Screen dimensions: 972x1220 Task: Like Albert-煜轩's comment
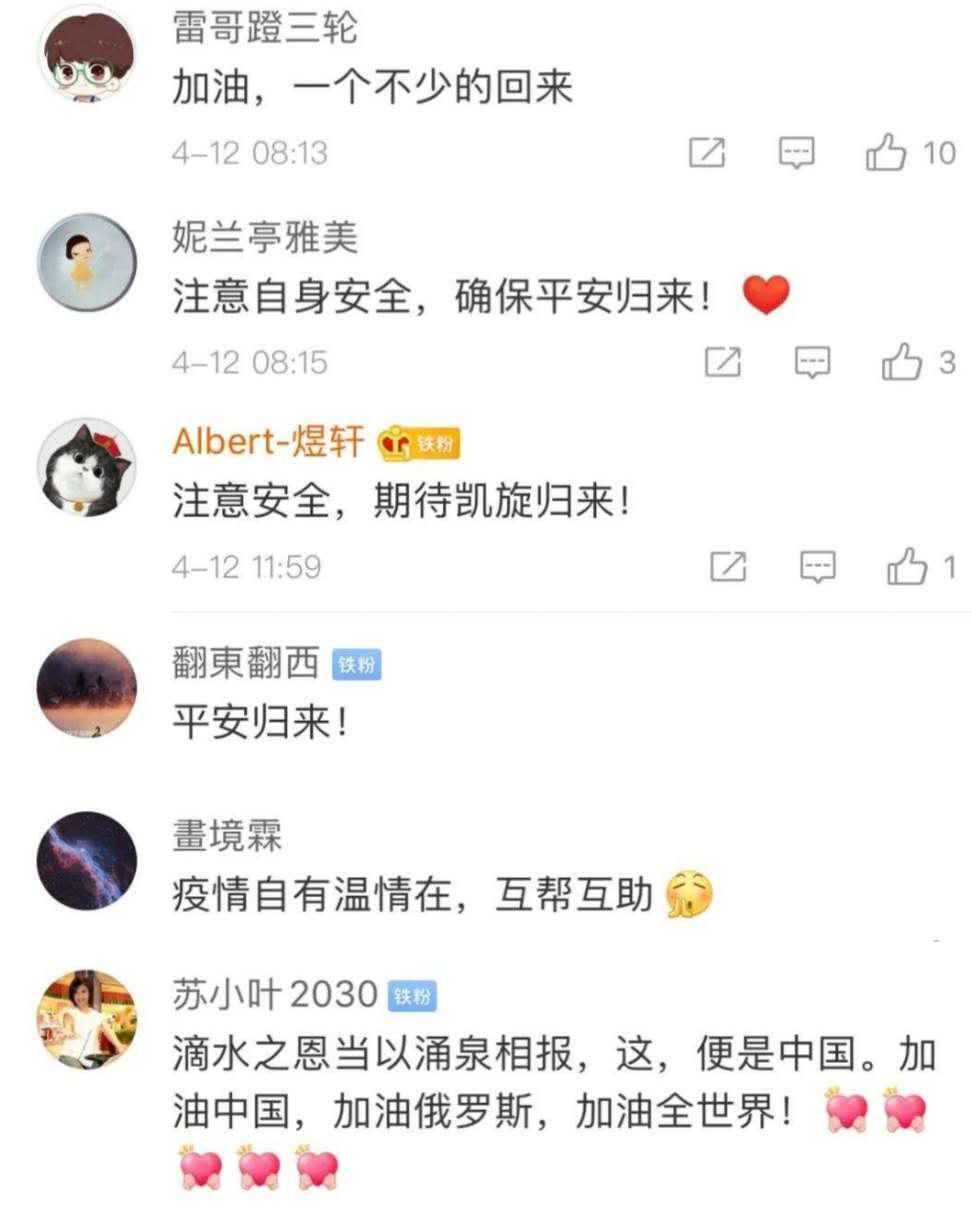907,567
